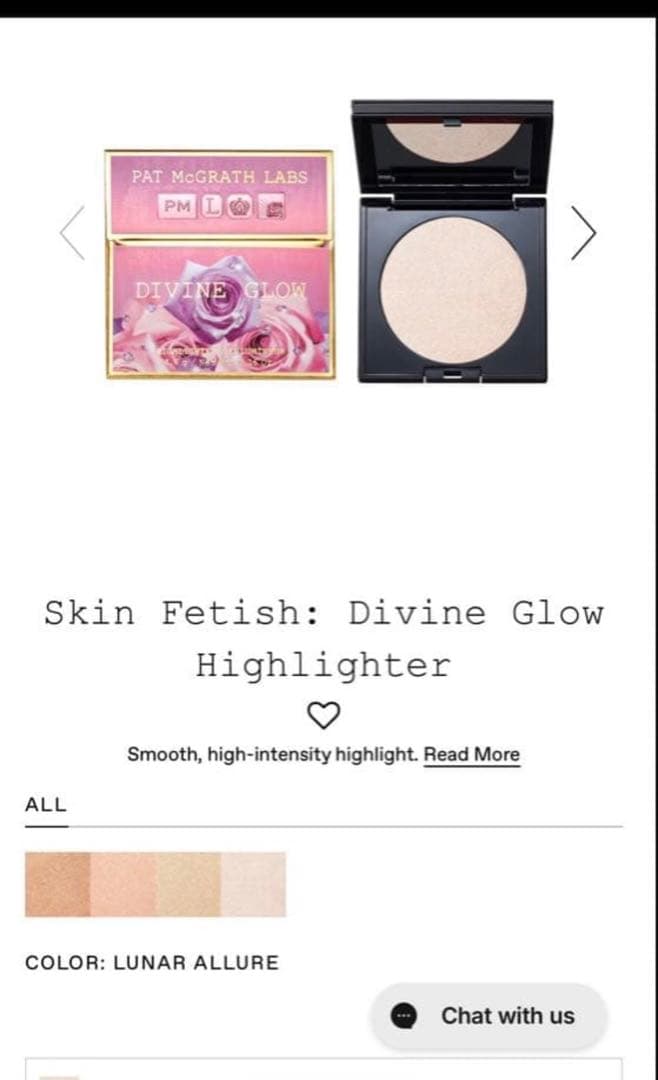
Task: Show the previous product image
Action: coord(73,233)
